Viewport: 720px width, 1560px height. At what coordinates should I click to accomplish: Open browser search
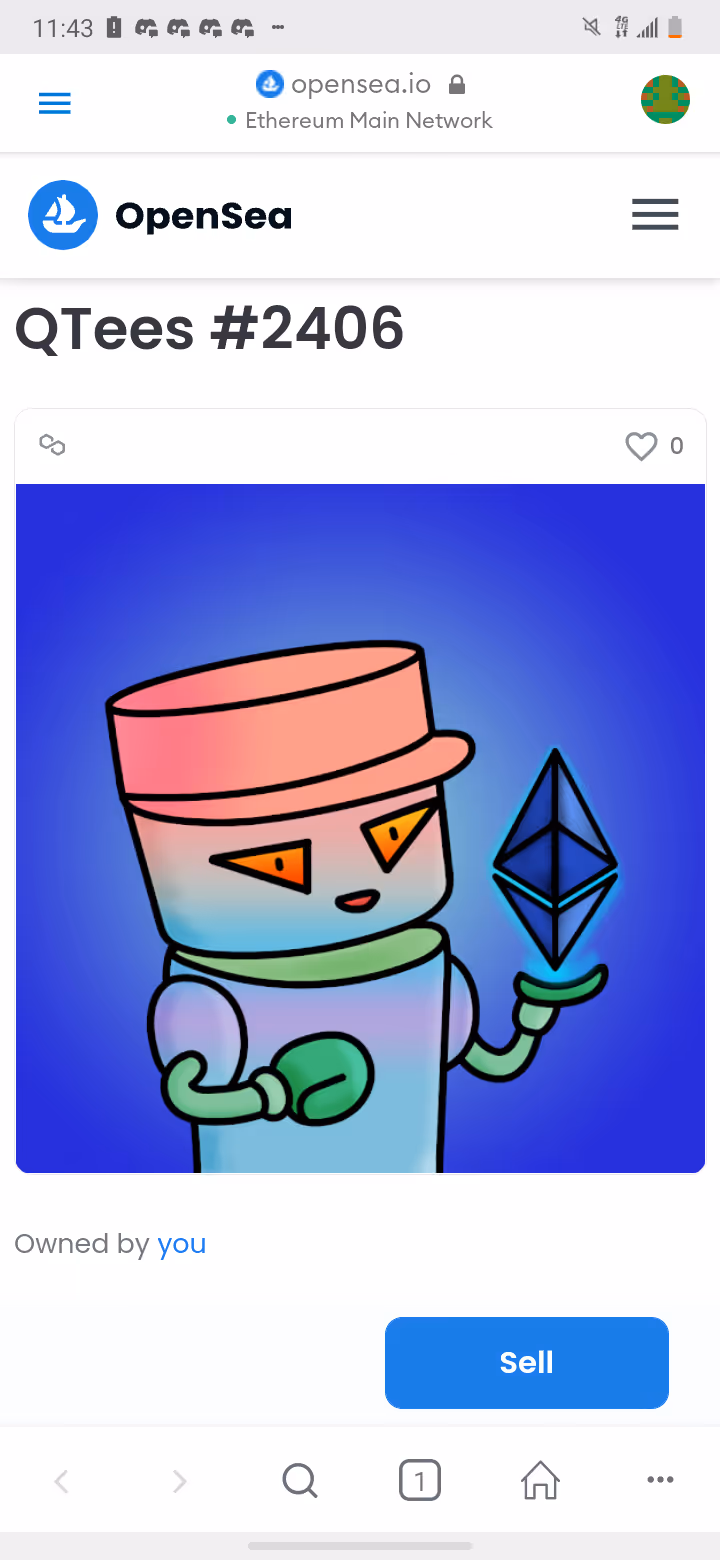300,1481
